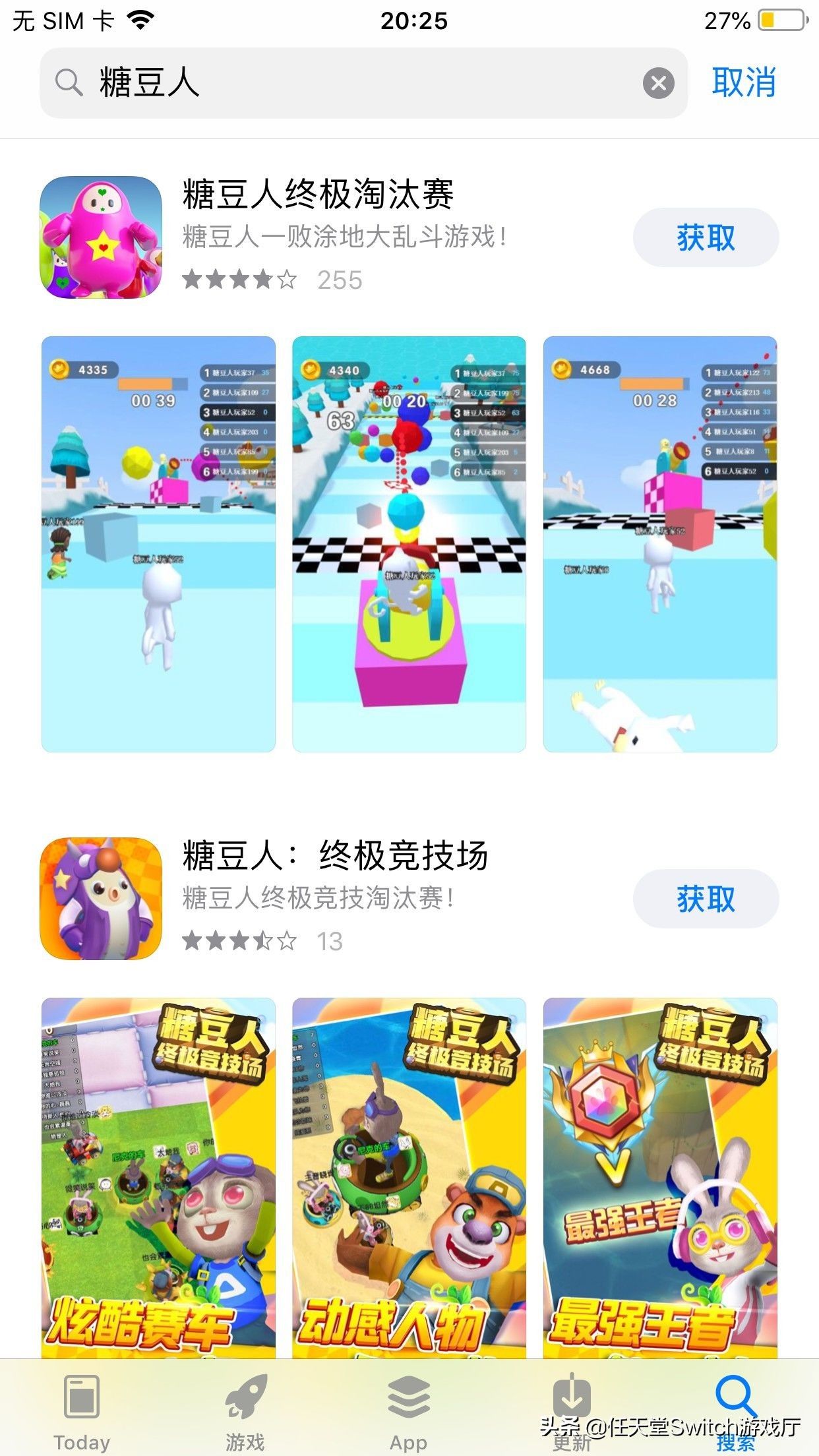Open the 糖豆人终极淘汰赛 app page

tap(318, 195)
